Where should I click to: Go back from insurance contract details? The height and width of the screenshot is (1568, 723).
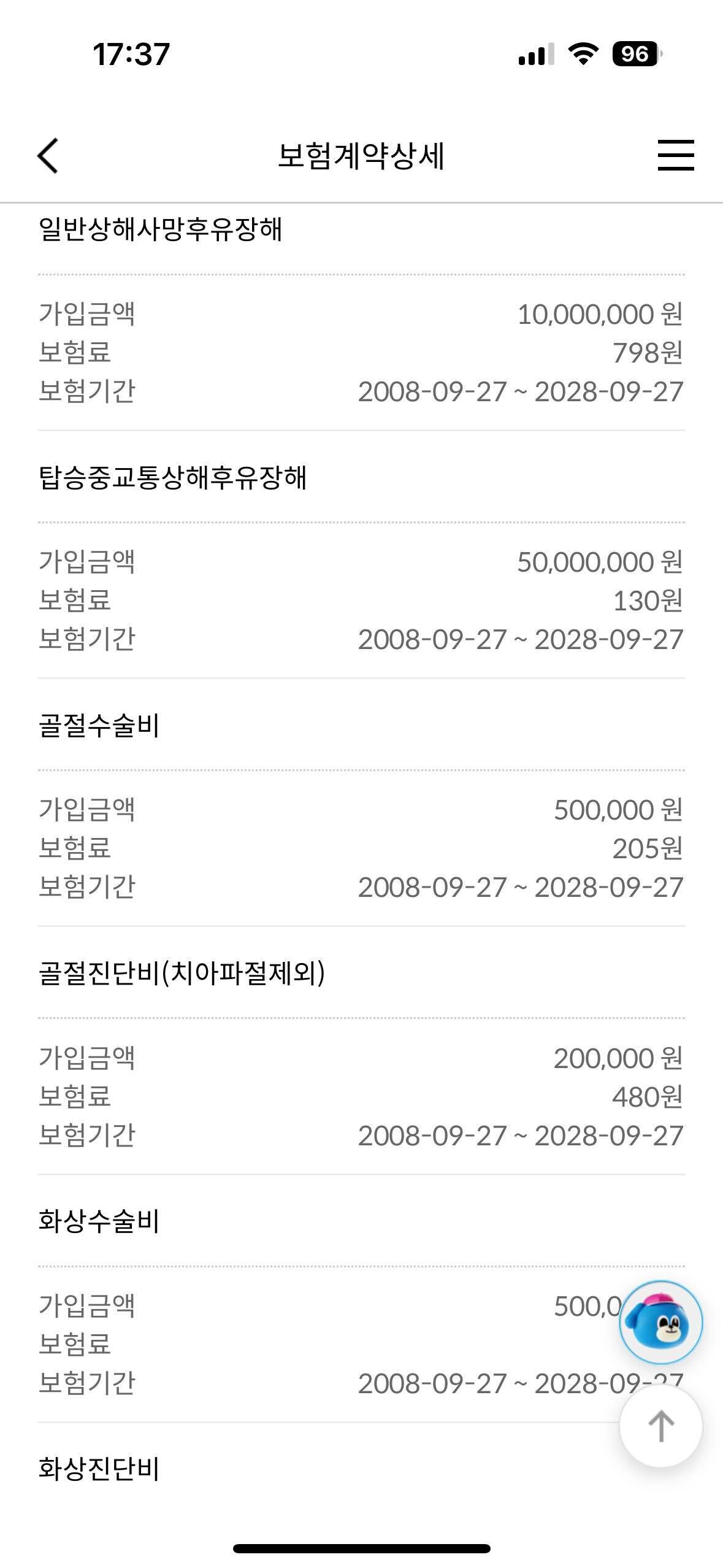coord(48,156)
